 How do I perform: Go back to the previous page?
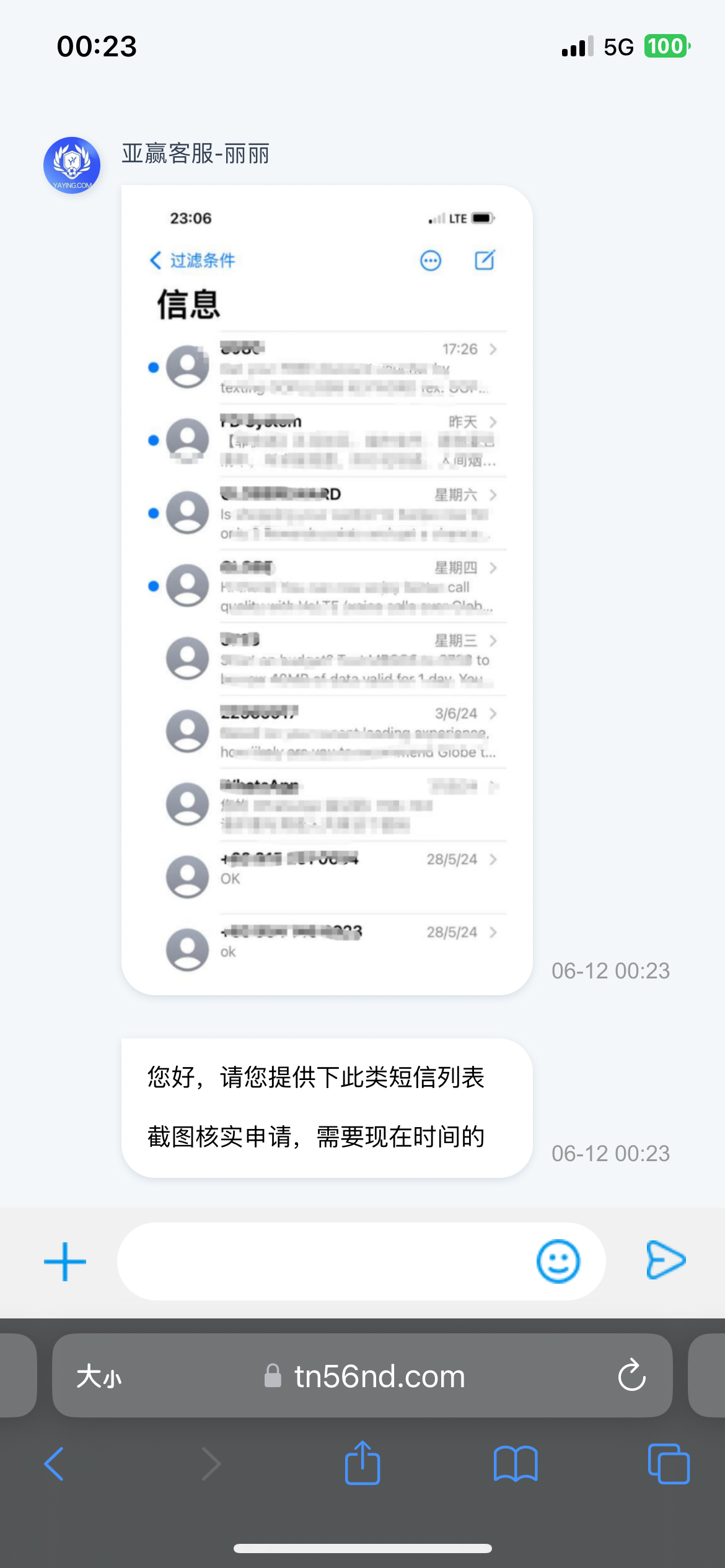55,1464
